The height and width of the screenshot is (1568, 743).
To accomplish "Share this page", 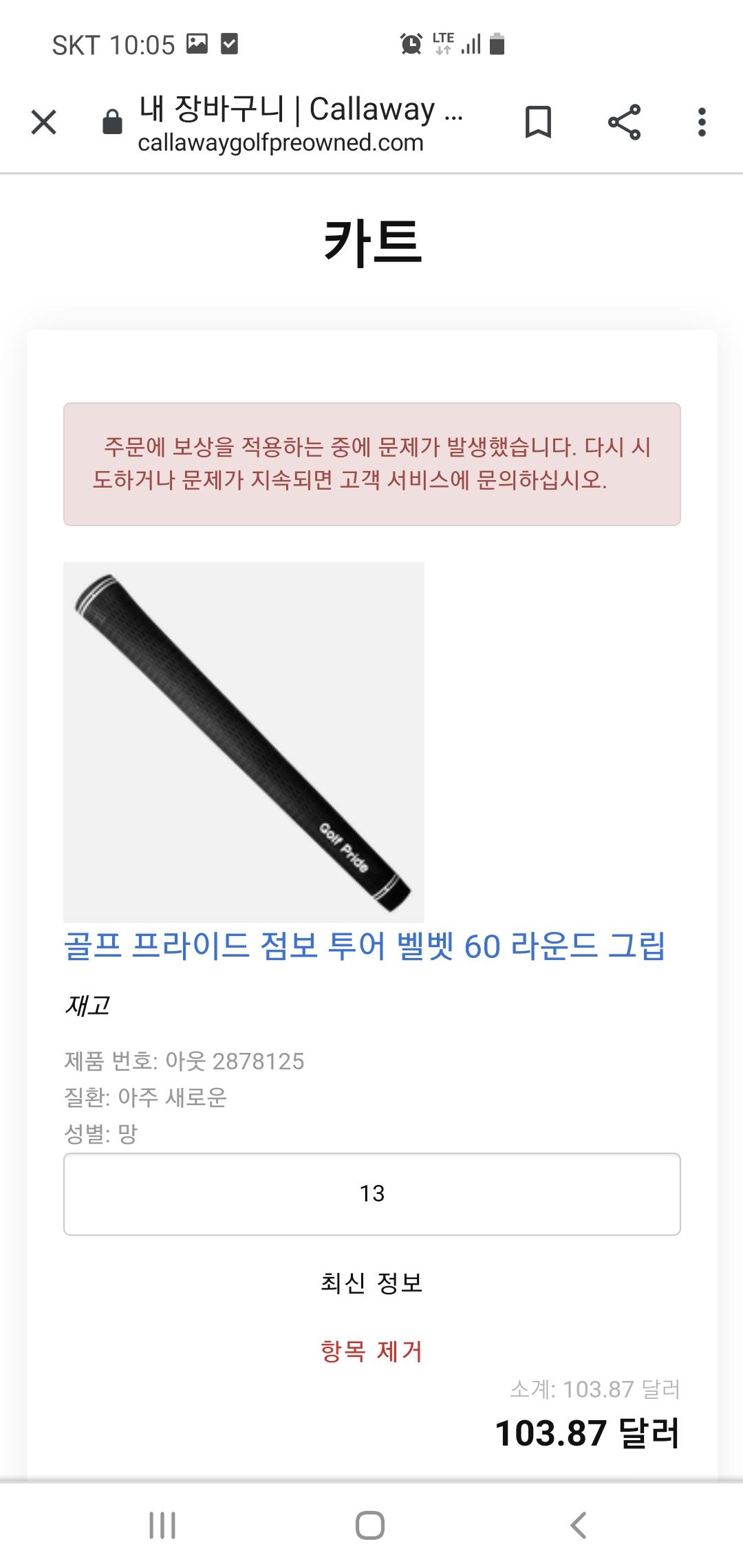I will 624,122.
